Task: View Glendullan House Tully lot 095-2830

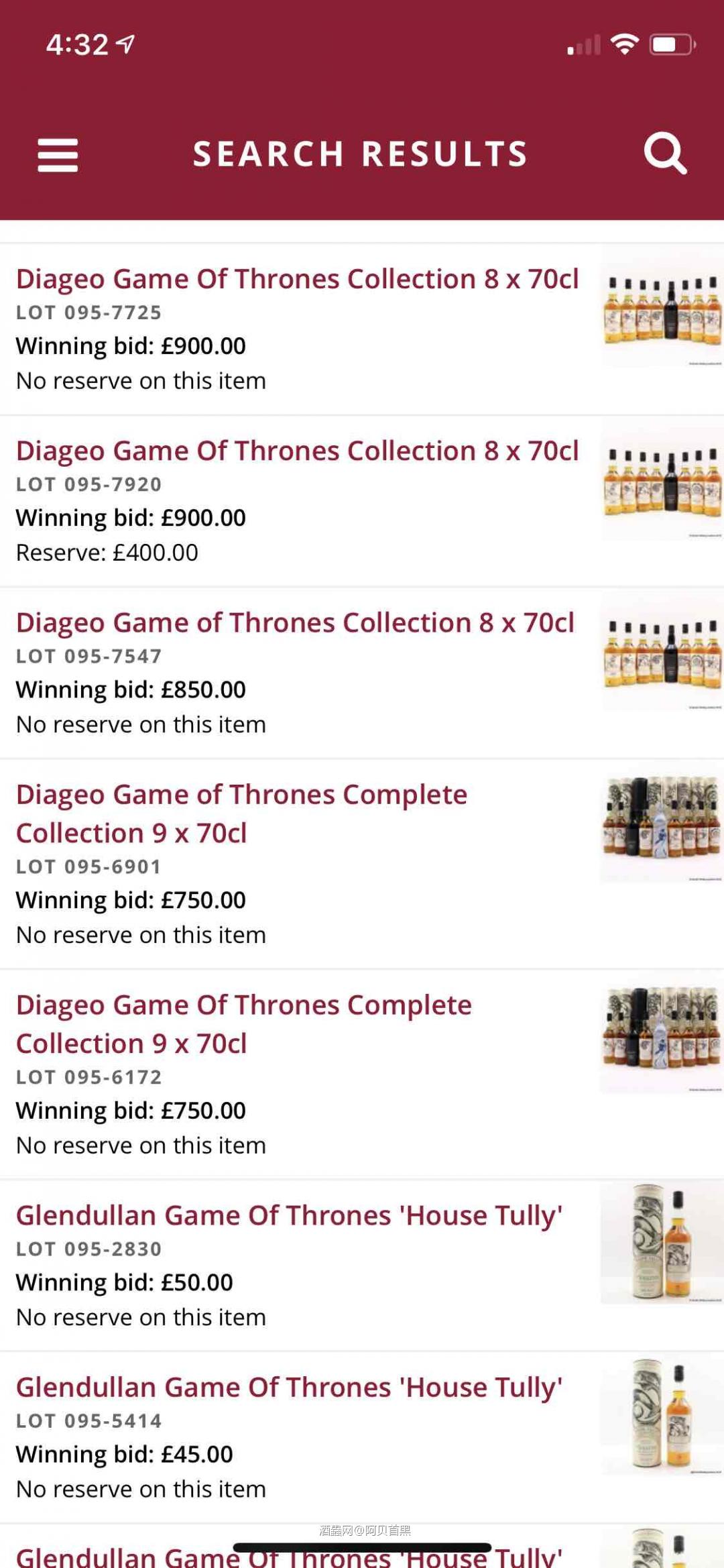Action: coord(289,1215)
